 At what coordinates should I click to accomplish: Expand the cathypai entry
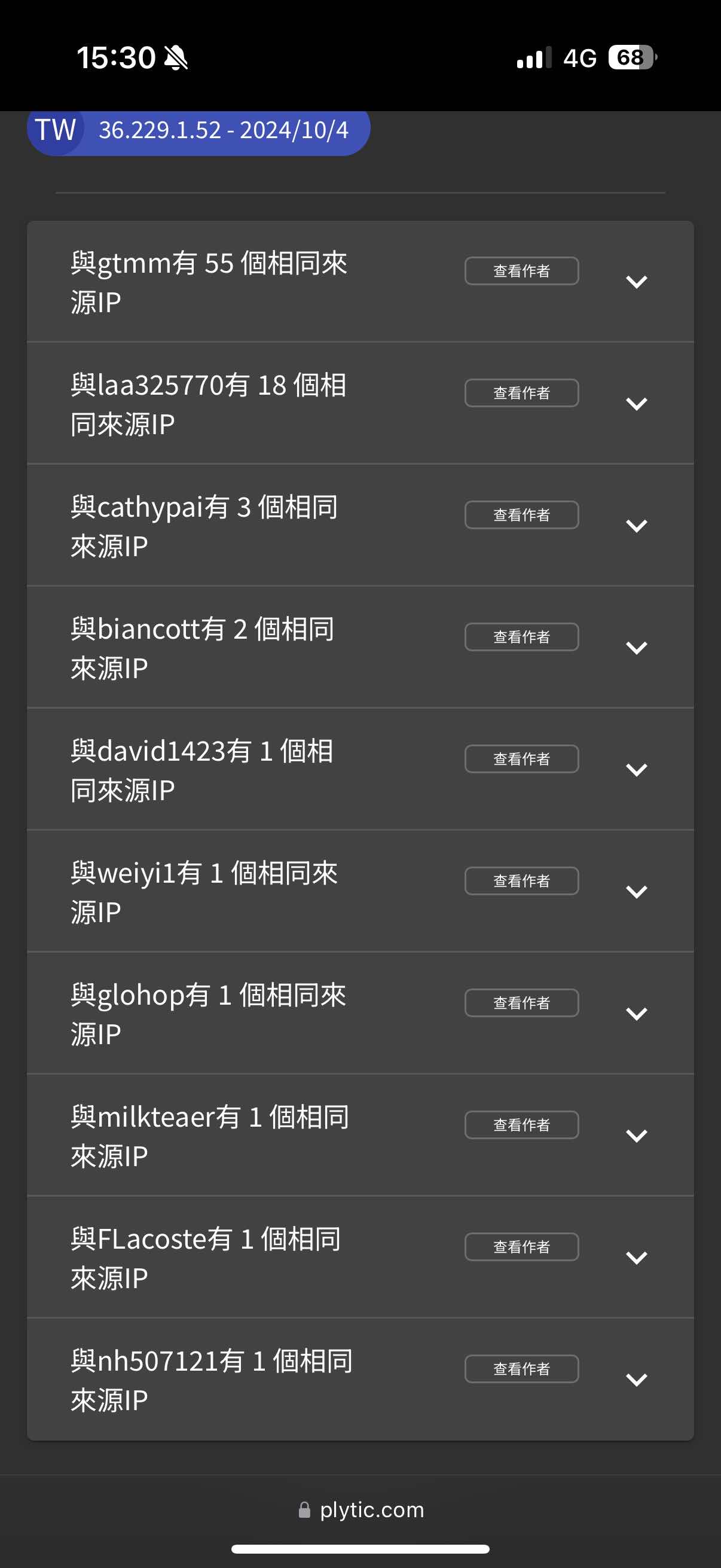[x=637, y=526]
